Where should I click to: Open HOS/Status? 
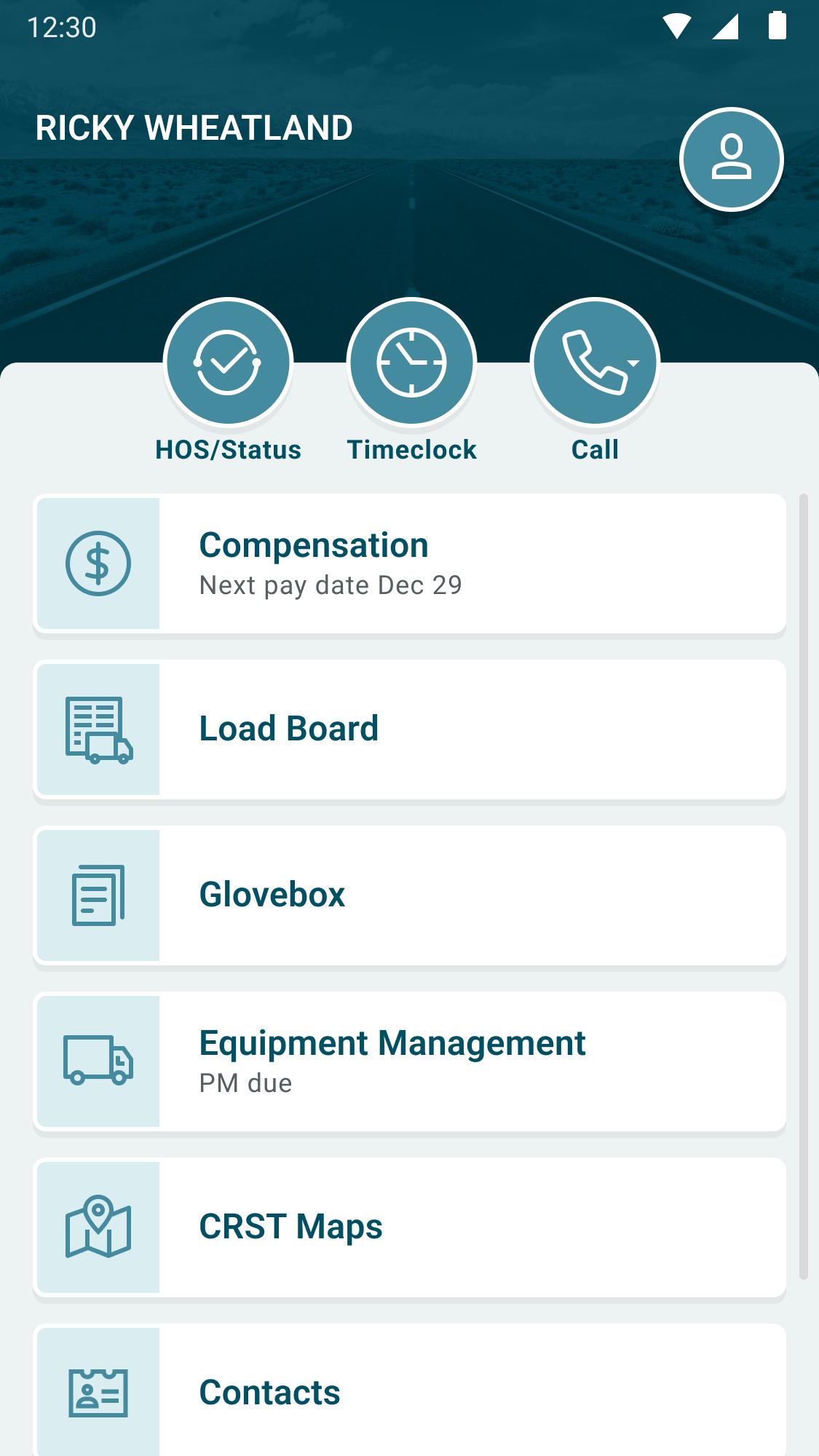(x=229, y=362)
